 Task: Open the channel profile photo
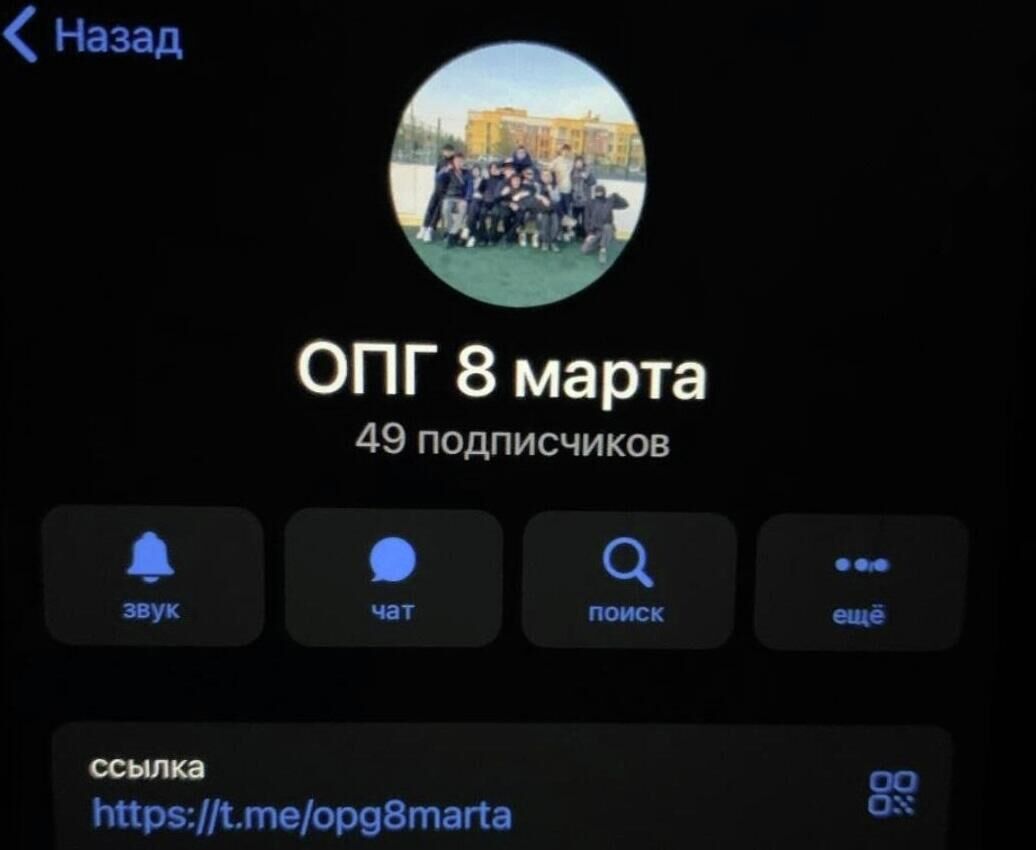(x=517, y=175)
